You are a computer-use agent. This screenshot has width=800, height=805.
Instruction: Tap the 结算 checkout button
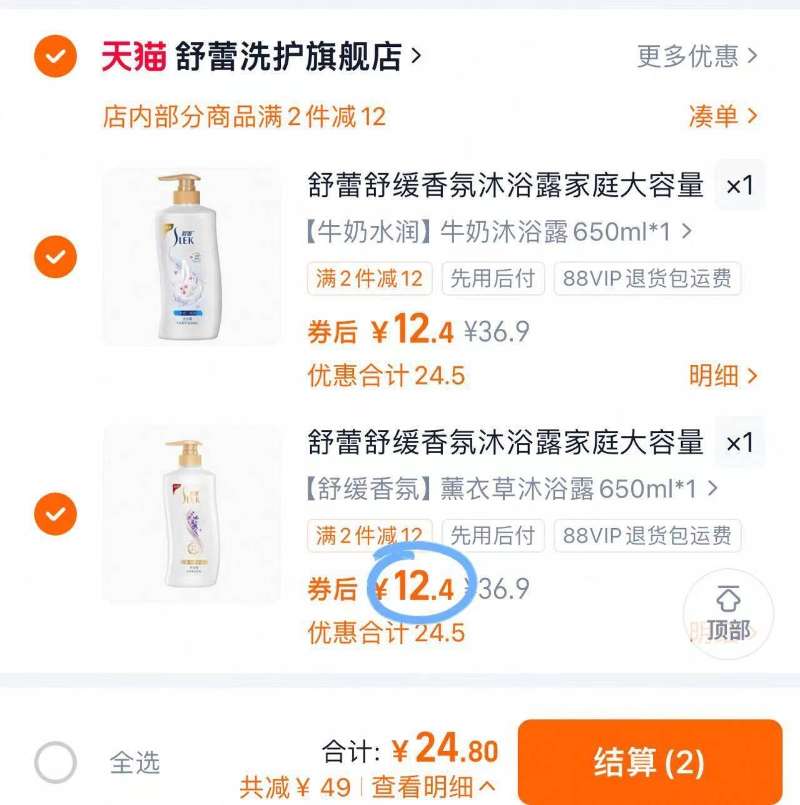(651, 762)
